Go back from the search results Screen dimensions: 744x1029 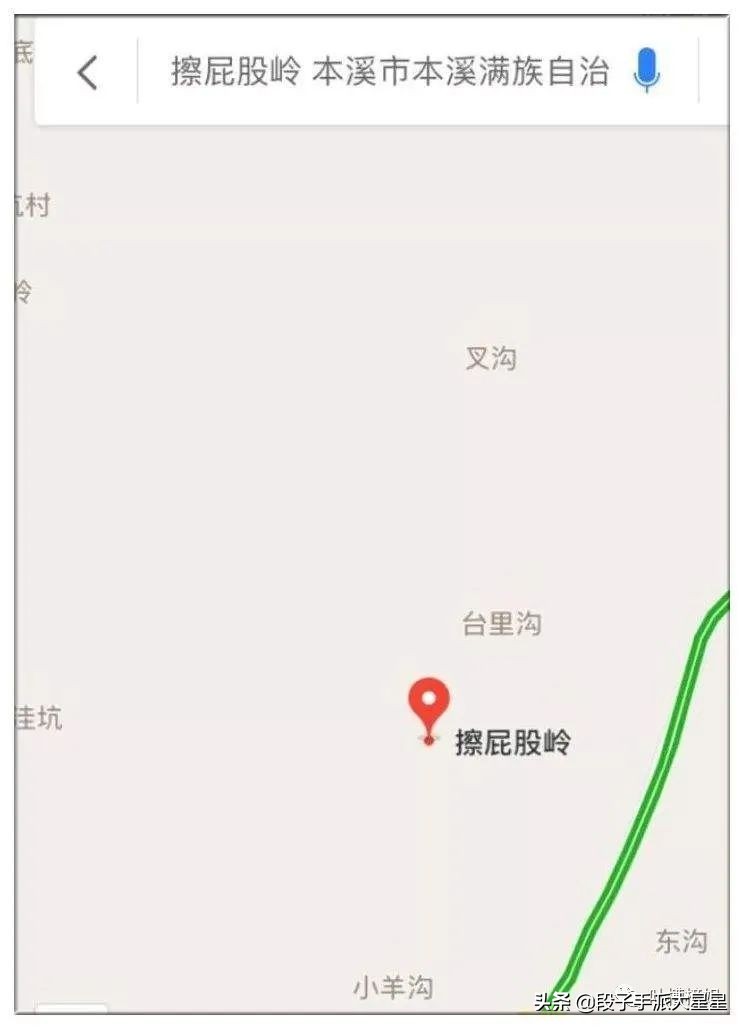[x=88, y=72]
